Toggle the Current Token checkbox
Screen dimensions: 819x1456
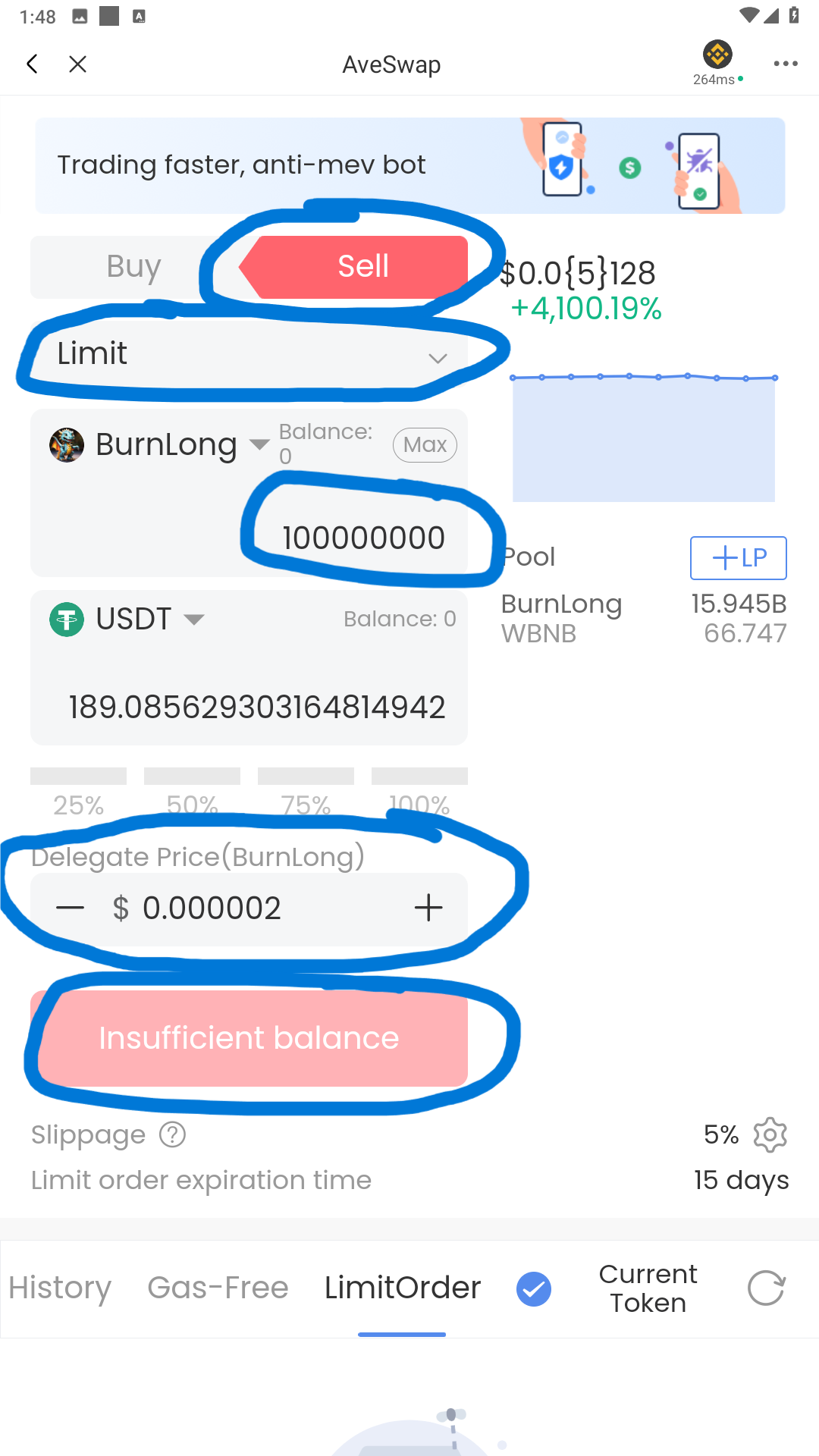click(534, 1289)
